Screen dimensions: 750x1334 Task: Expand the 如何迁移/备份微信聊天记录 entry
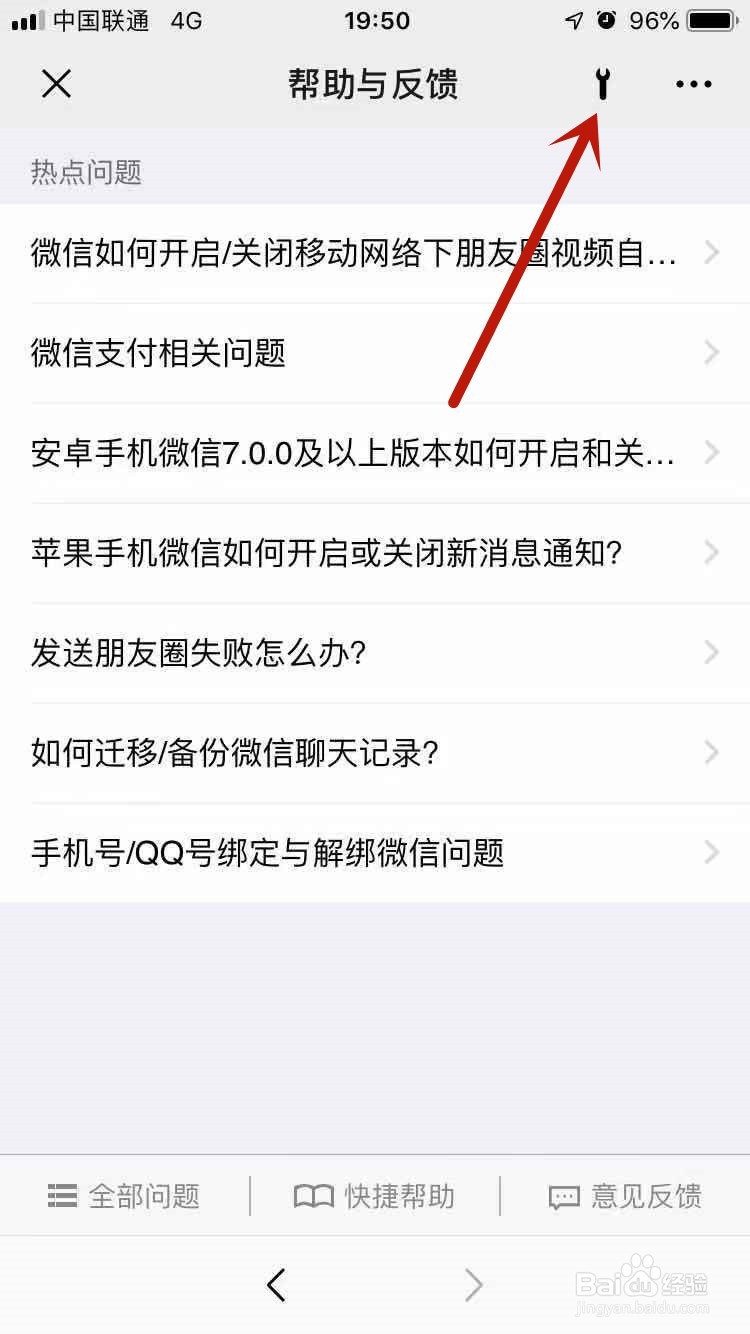click(x=375, y=753)
